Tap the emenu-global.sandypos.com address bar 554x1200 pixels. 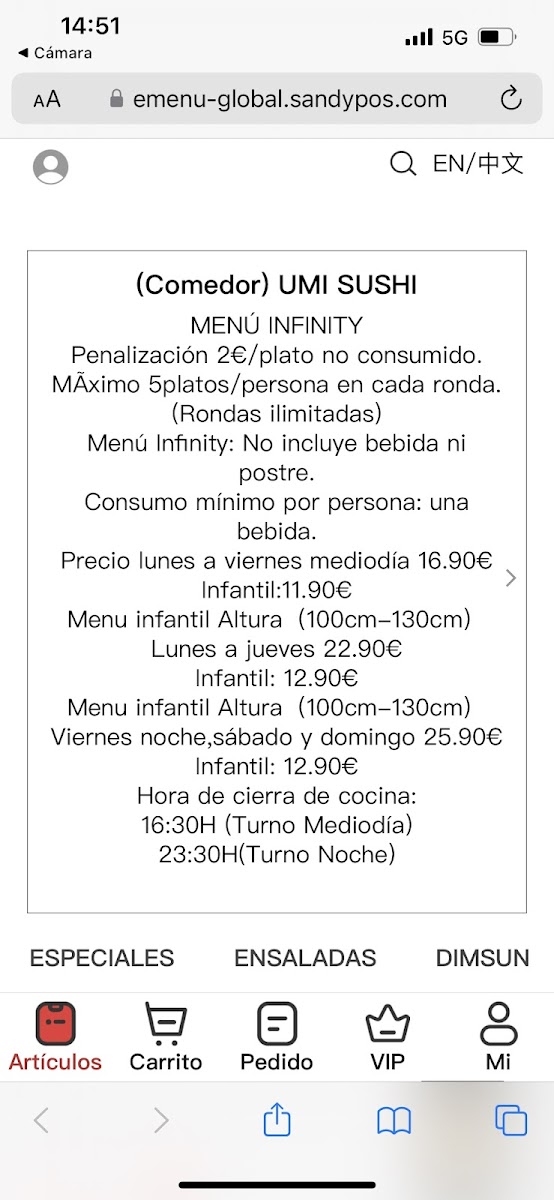(x=277, y=98)
